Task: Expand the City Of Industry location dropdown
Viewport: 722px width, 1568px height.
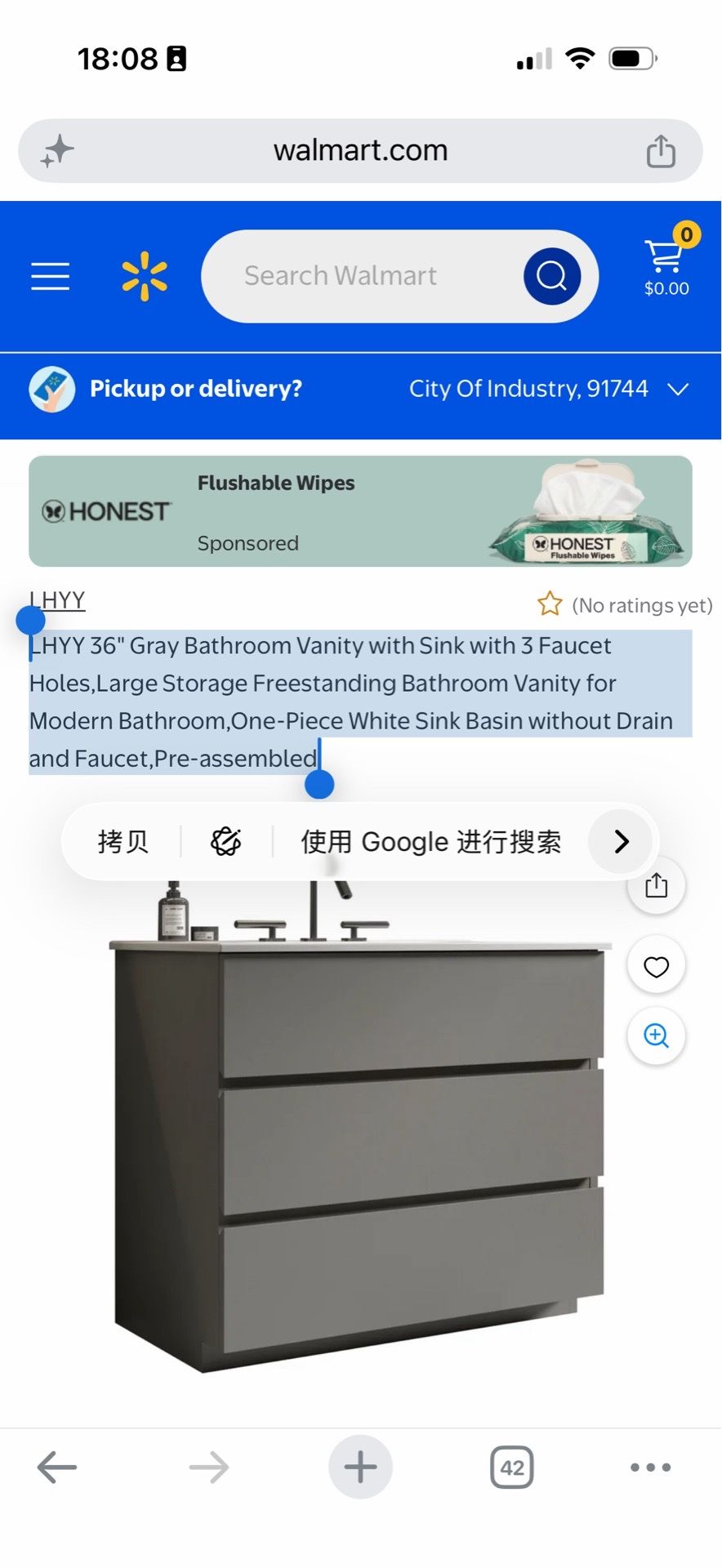Action: [548, 389]
